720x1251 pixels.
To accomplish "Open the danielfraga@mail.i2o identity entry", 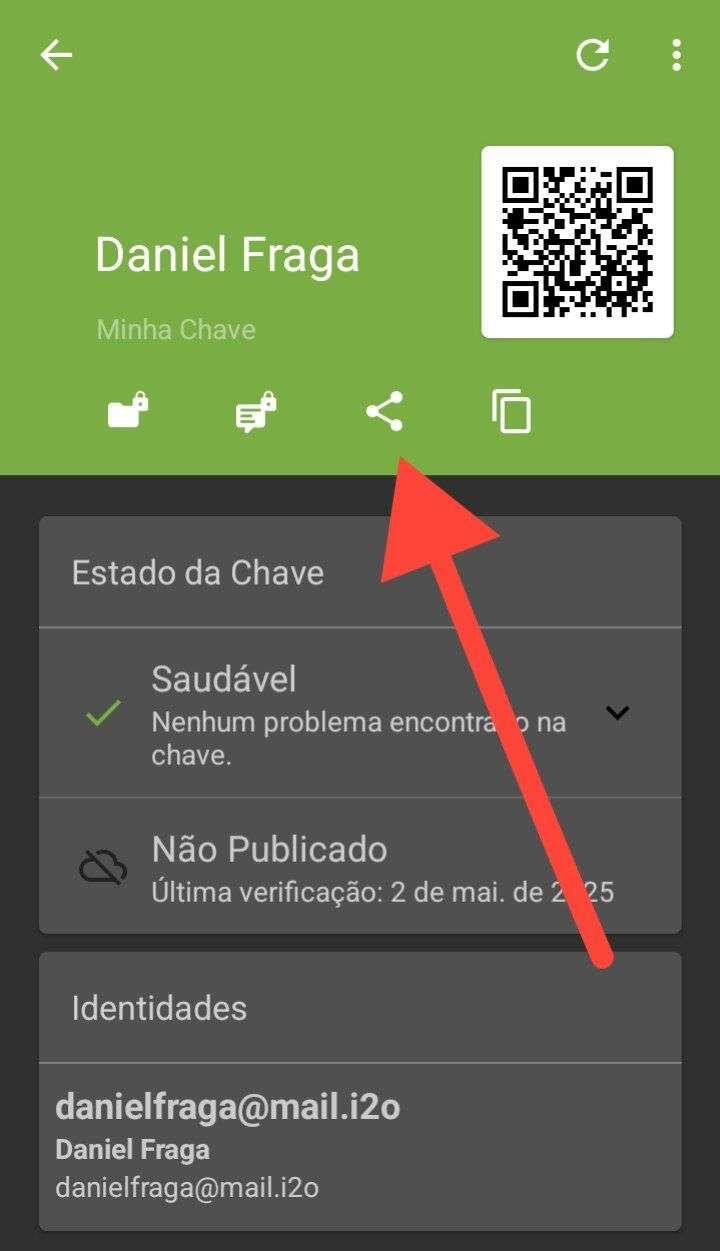I will (x=360, y=1146).
